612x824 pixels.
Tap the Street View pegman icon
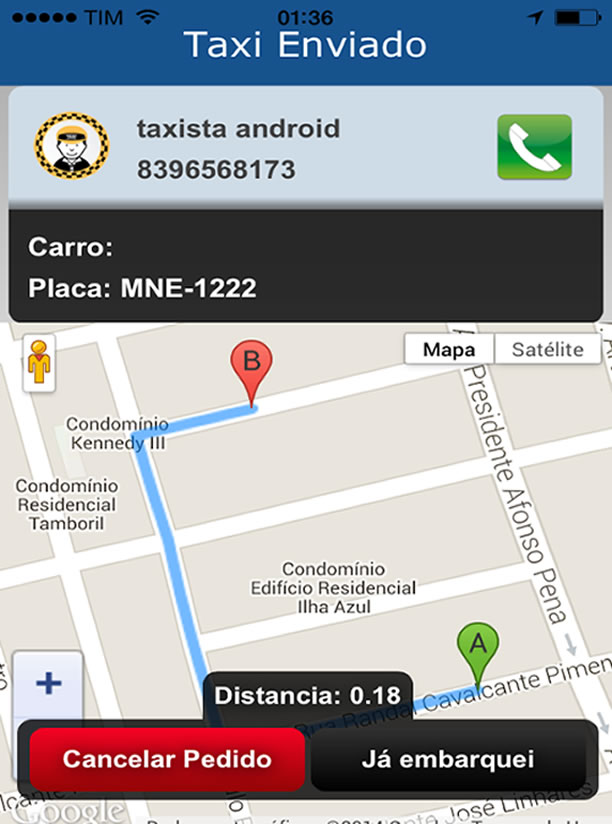pos(38,363)
